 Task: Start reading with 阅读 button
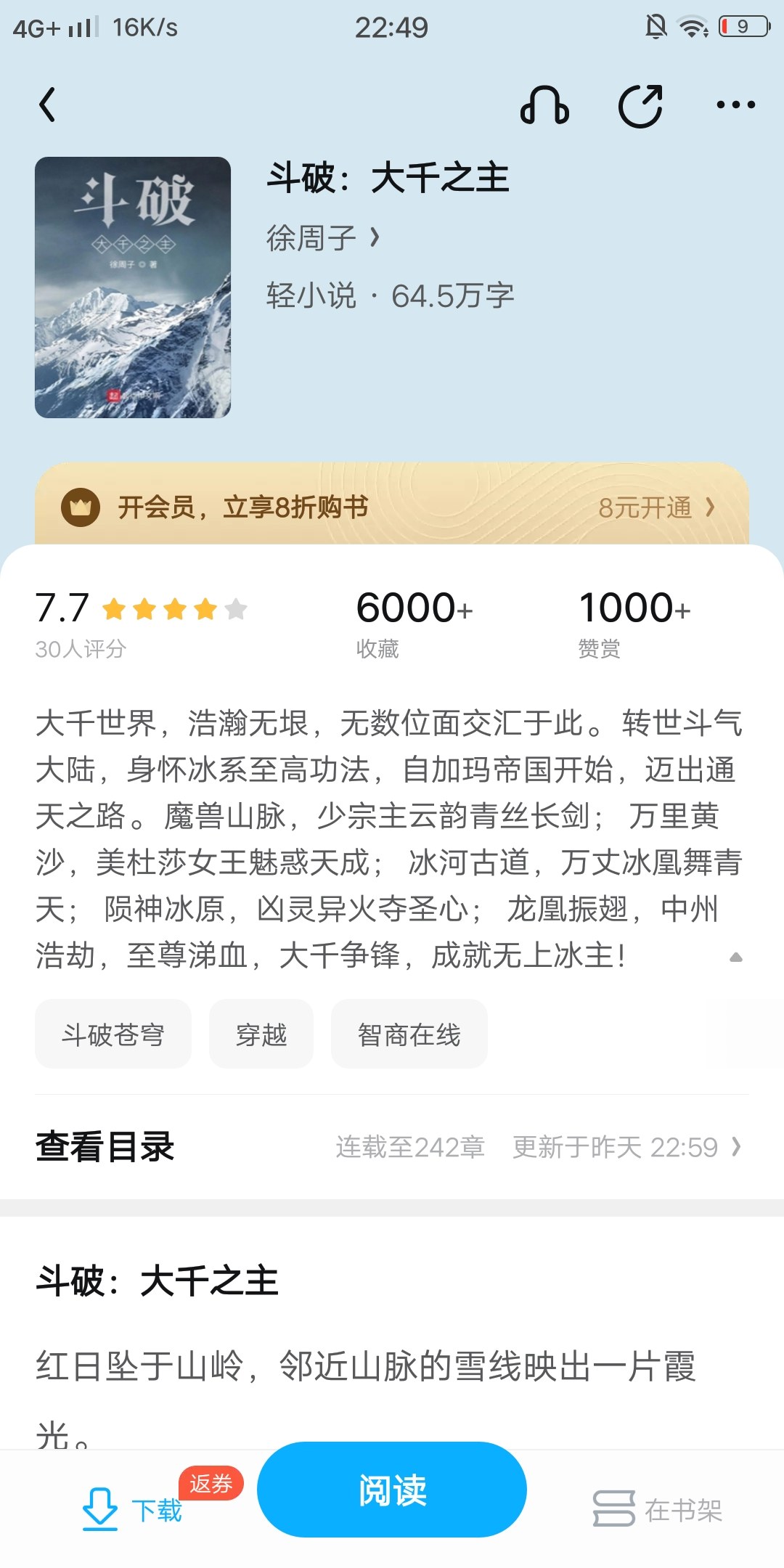click(392, 1490)
